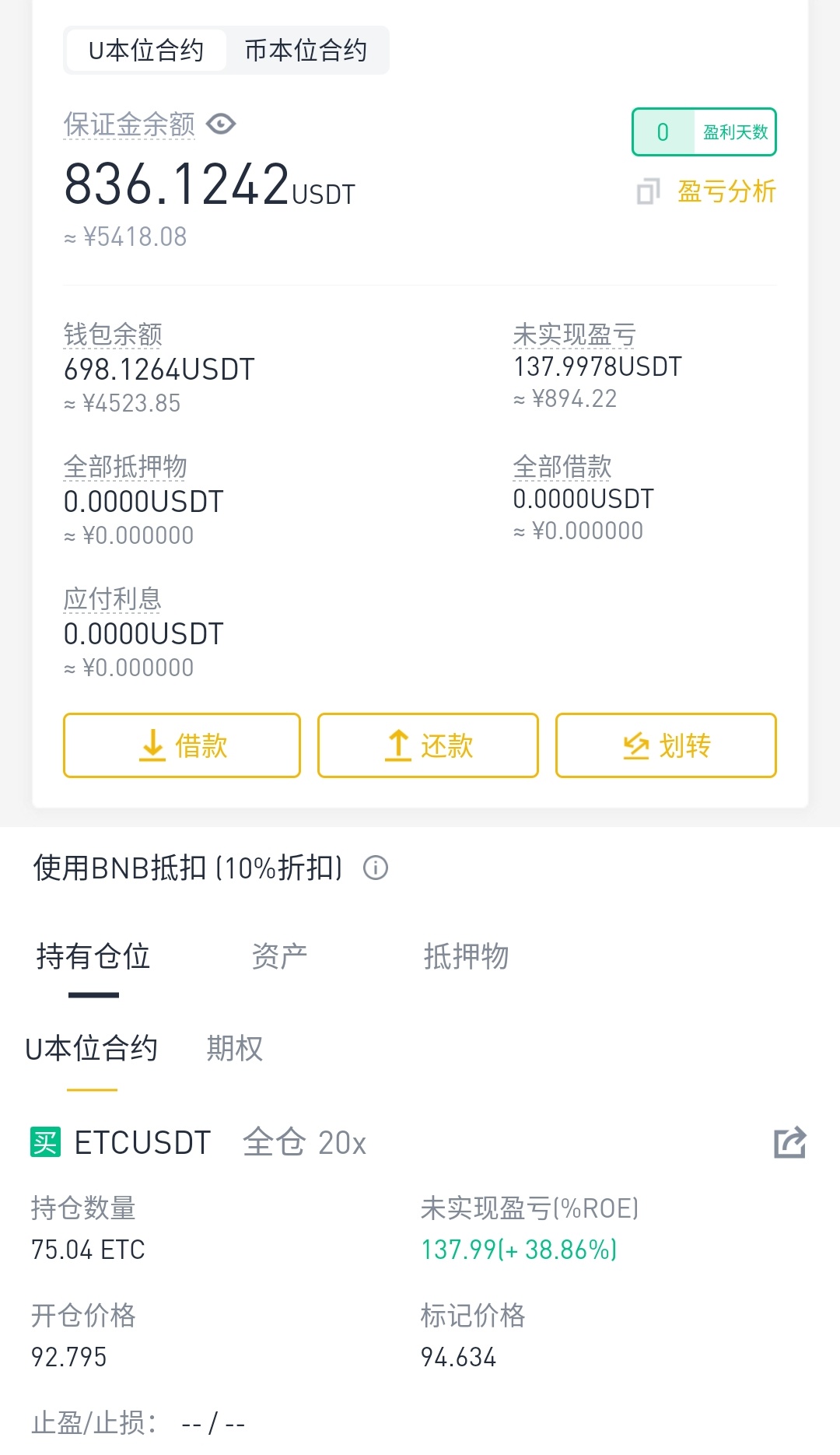Screen dimensions: 840x1455
Task: Switch to the U本位合约 segment at top
Action: tap(146, 51)
